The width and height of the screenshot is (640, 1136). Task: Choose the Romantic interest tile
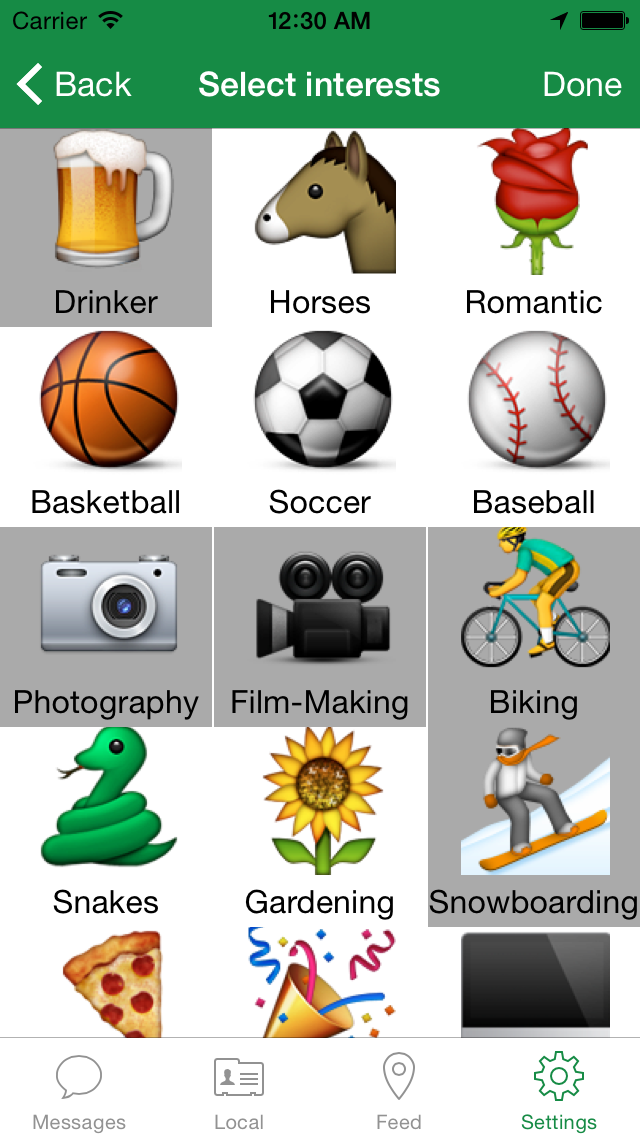pyautogui.click(x=534, y=228)
